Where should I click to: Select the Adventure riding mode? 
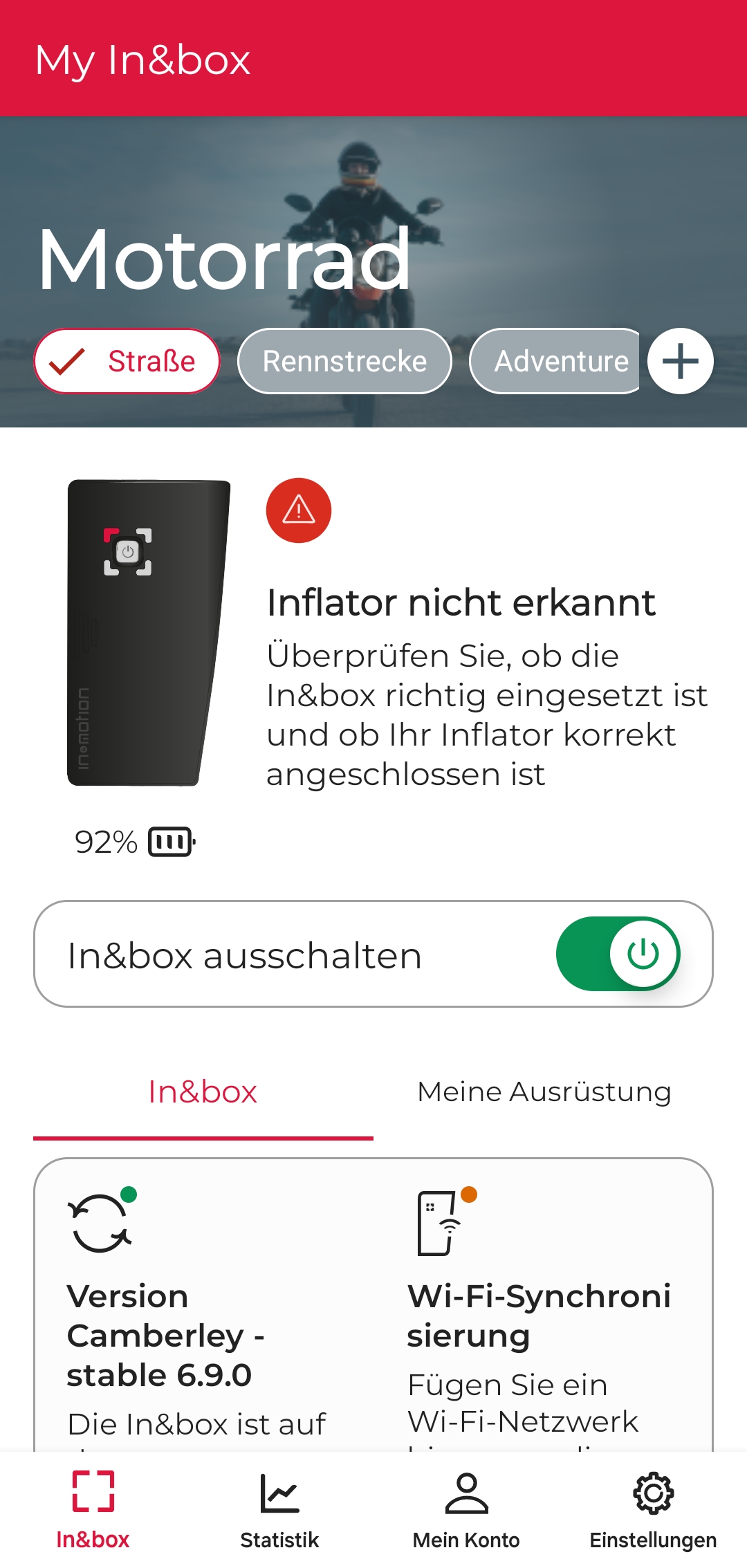pos(560,360)
